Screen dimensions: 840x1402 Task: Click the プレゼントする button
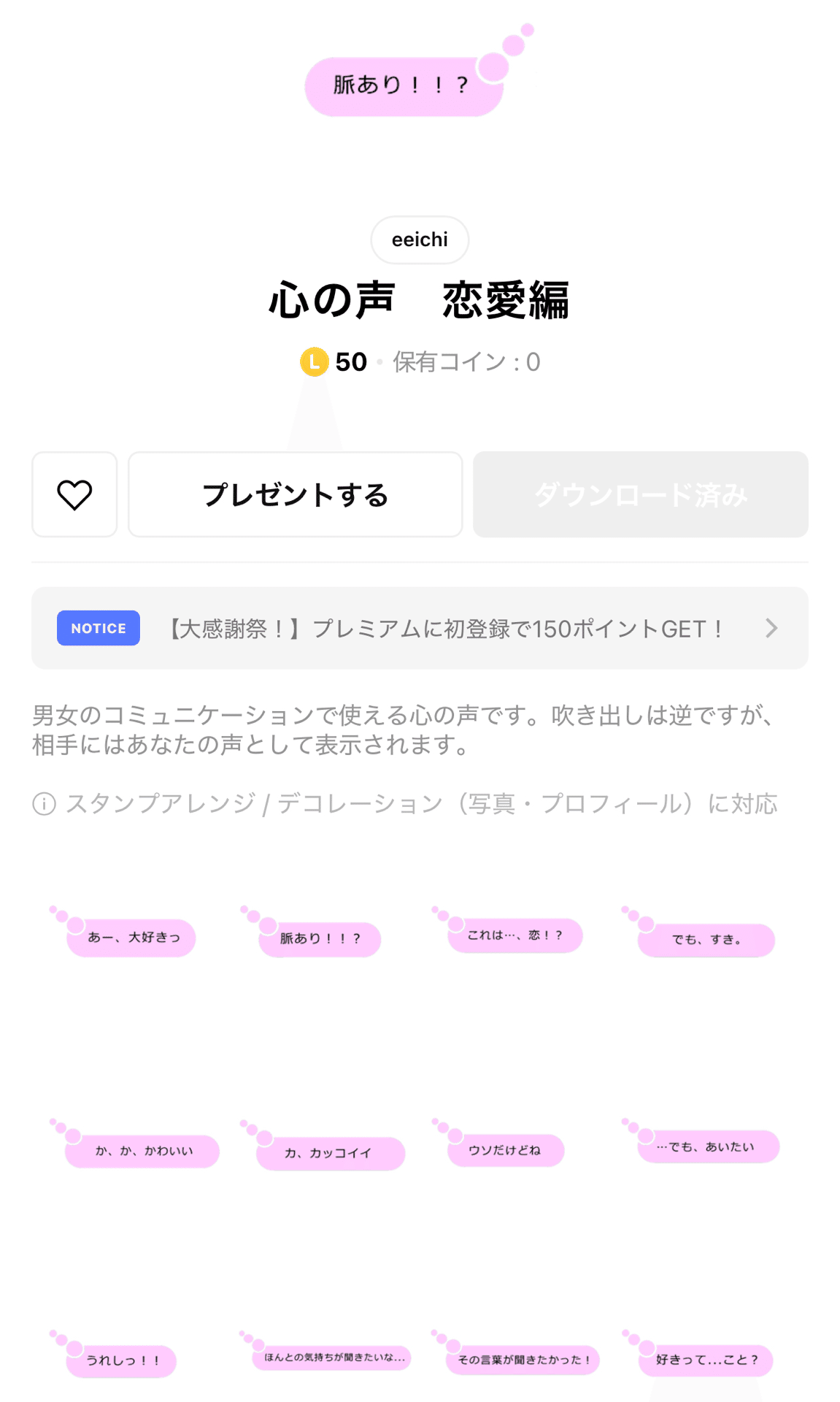click(295, 494)
